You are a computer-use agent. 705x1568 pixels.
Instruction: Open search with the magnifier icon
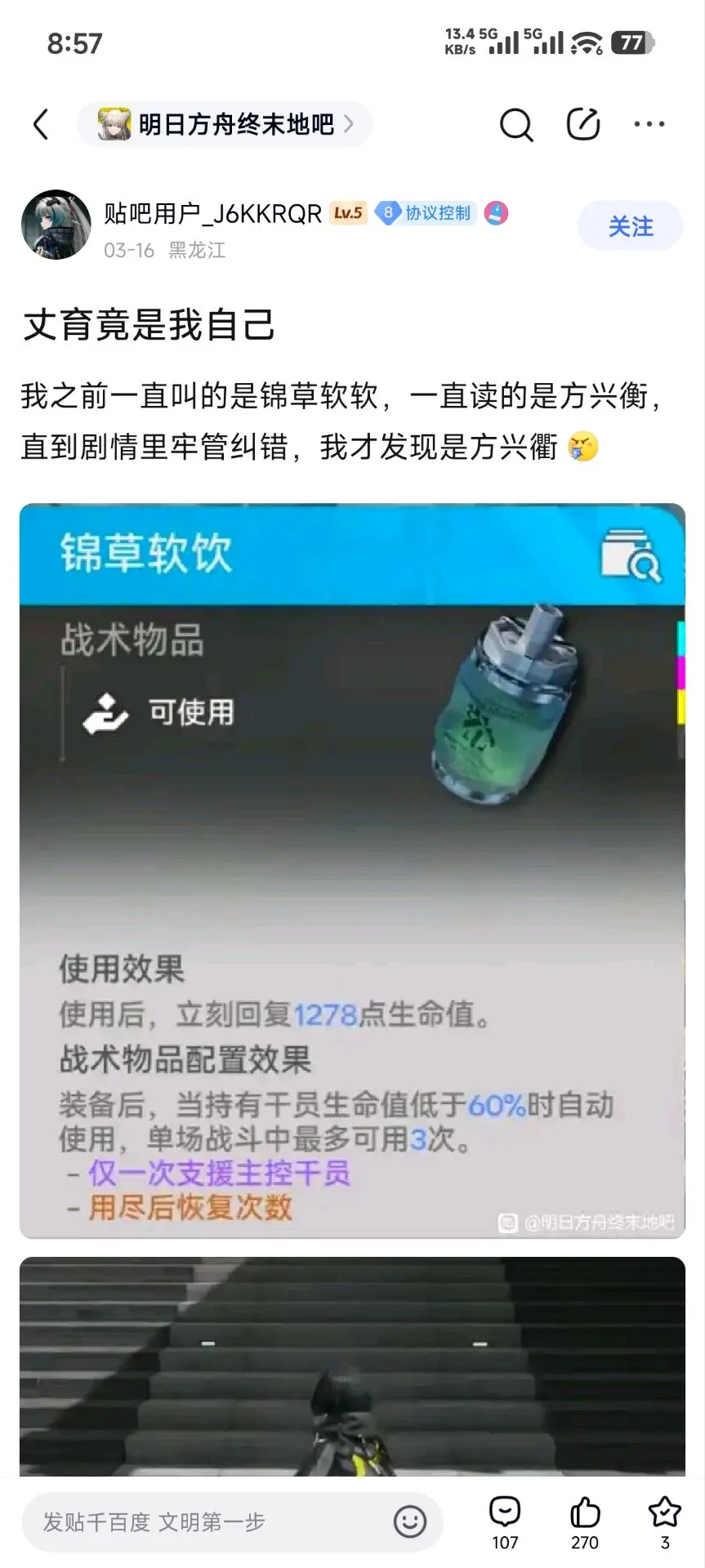[515, 125]
